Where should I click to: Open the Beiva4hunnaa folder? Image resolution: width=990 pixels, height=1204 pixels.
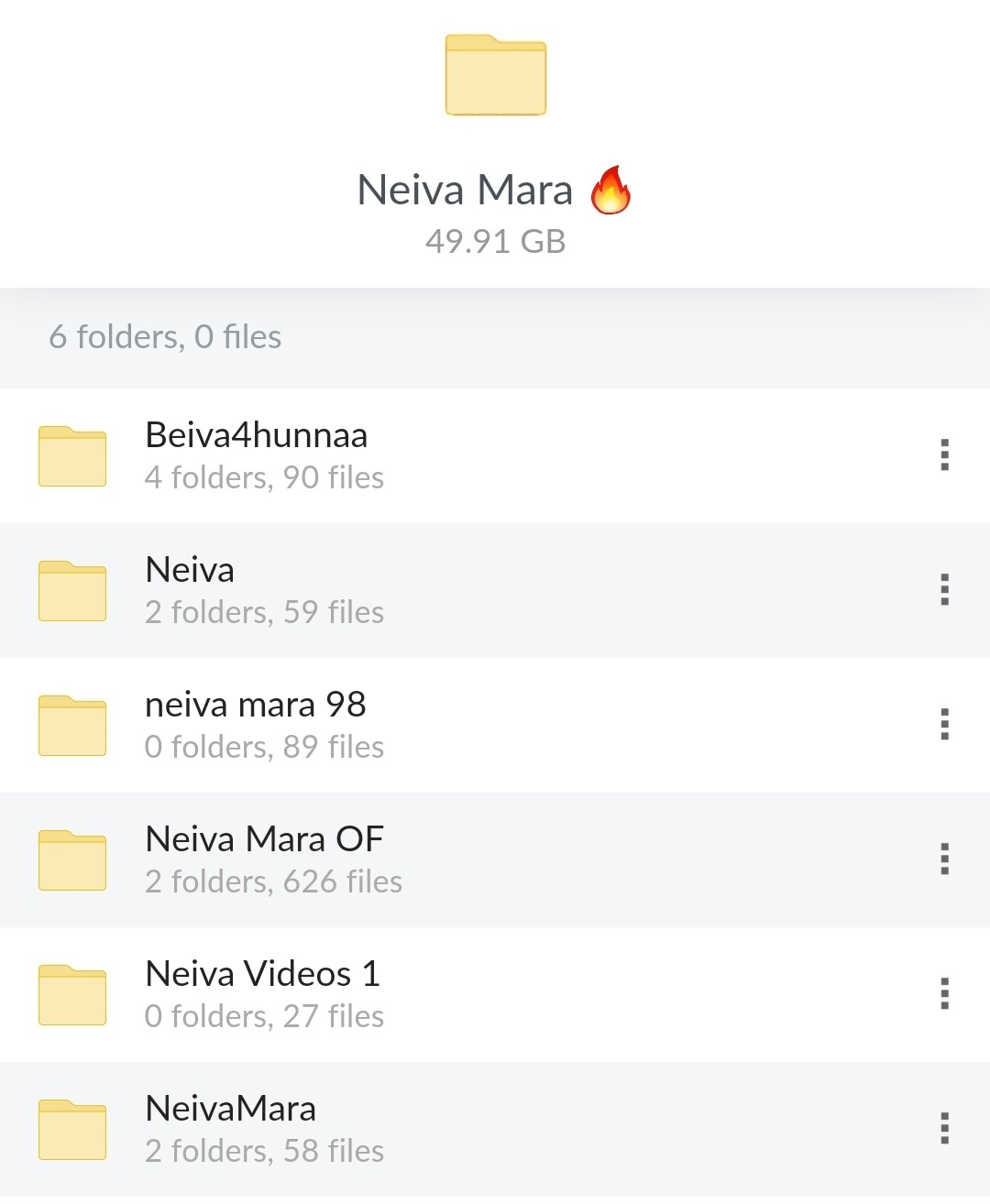pyautogui.click(x=257, y=455)
